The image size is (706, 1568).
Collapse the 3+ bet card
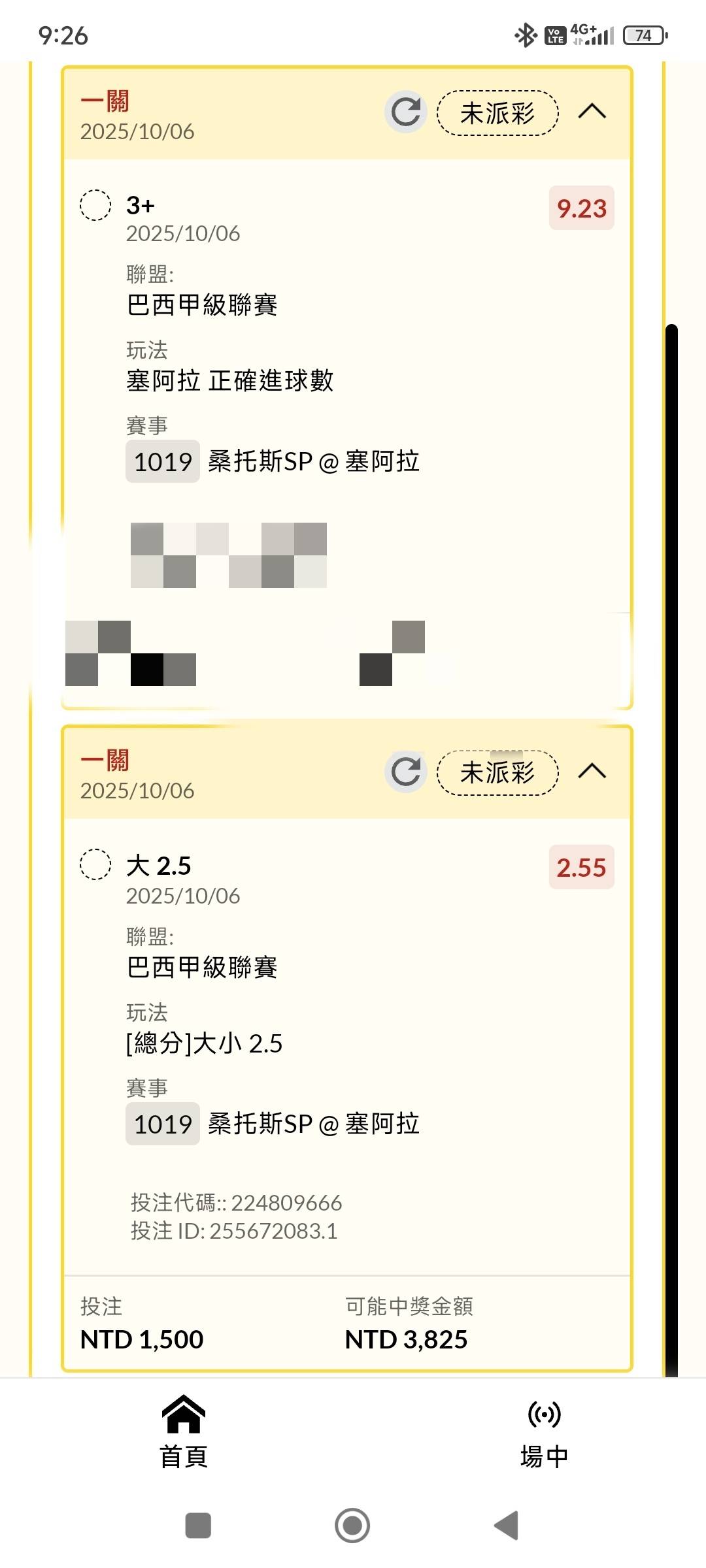pos(592,112)
